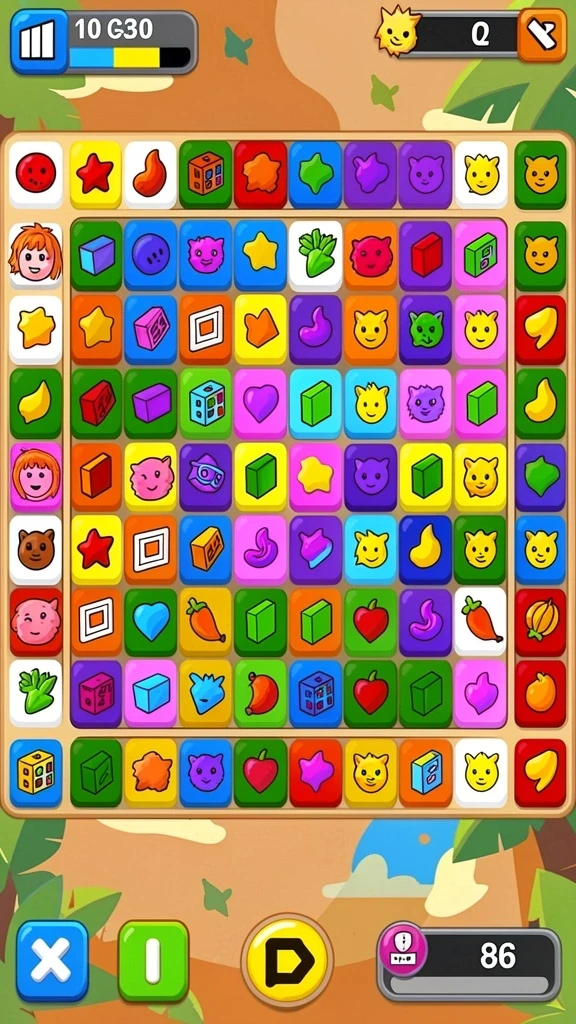Tap the pink round pig face tile

pyautogui.click(x=36, y=621)
